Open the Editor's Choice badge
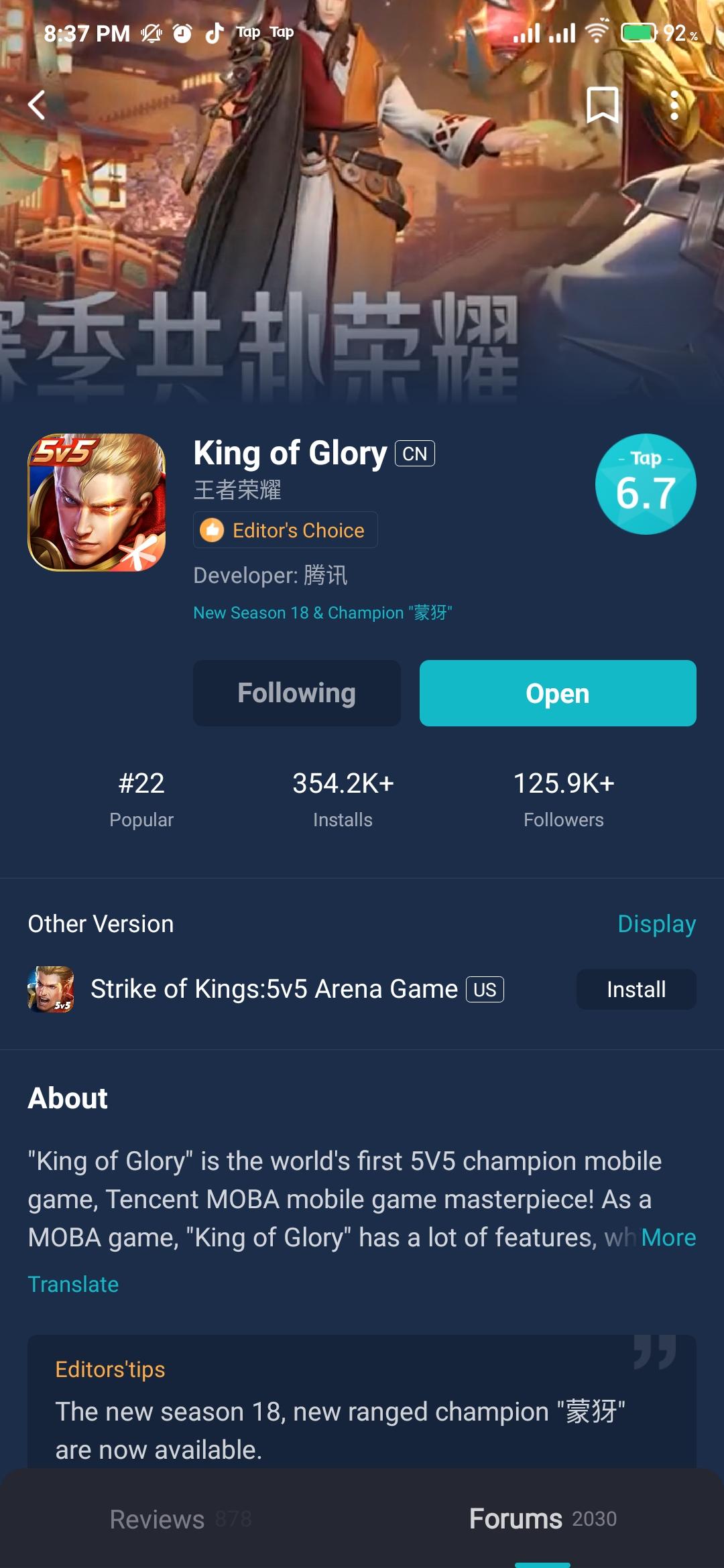The width and height of the screenshot is (724, 1568). (286, 530)
